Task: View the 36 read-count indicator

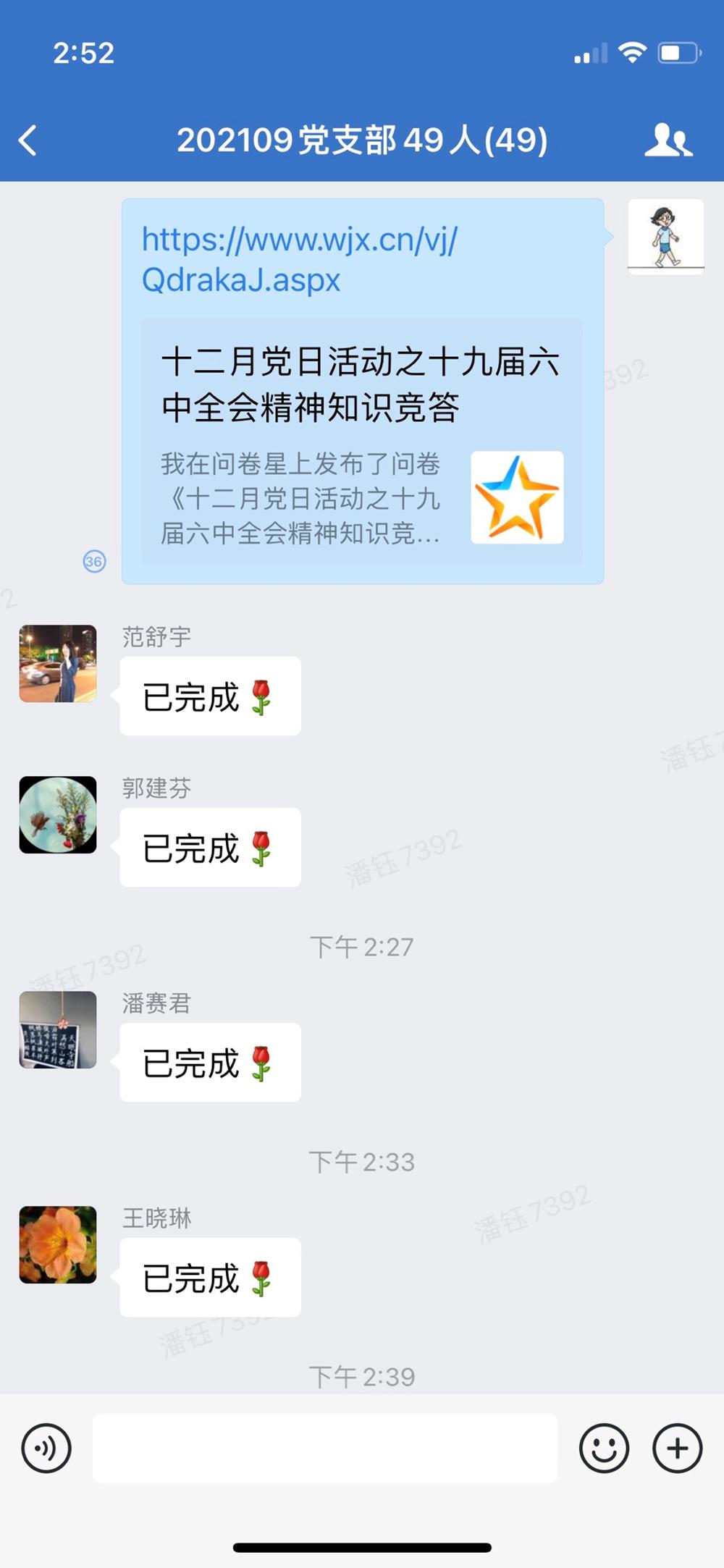Action: click(94, 561)
